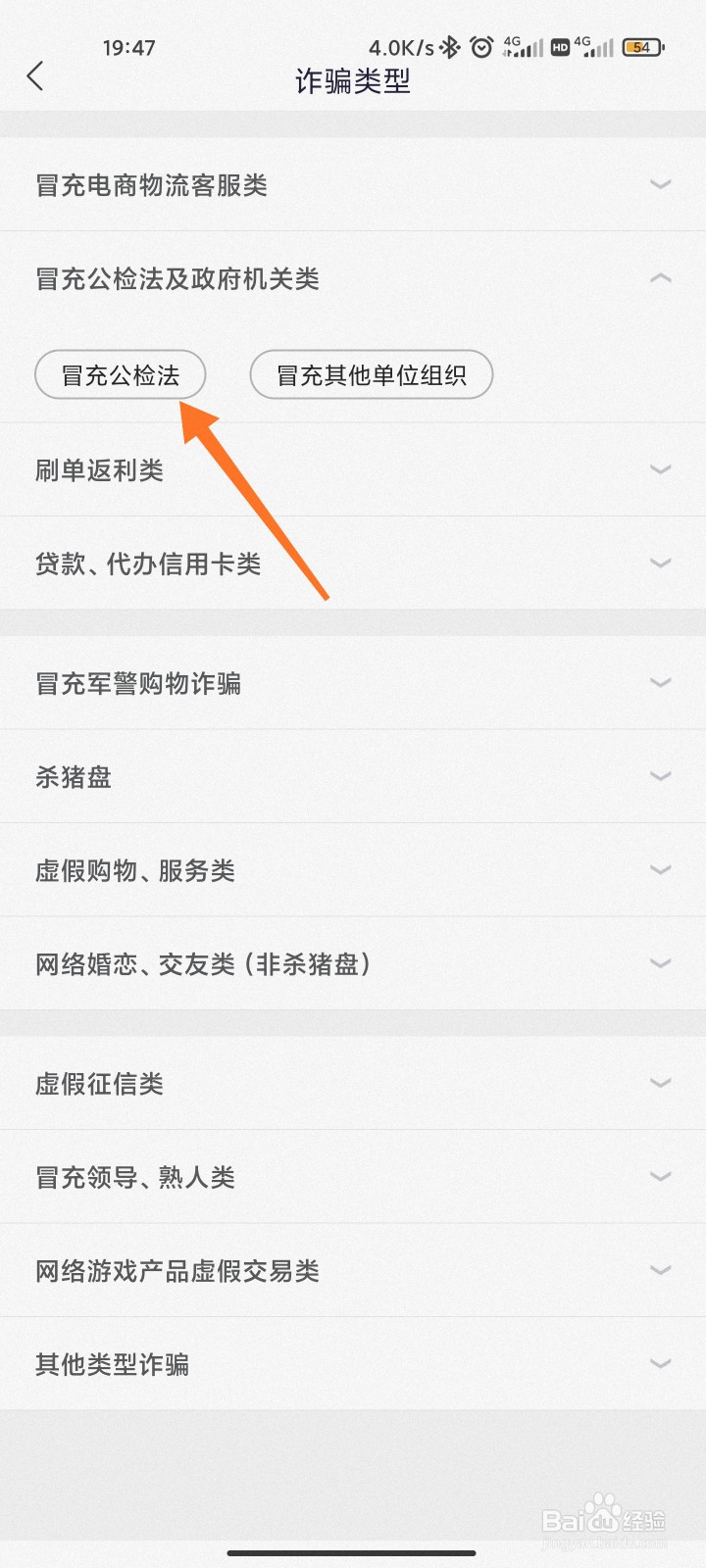Open the 网络游戏产品虚假交易类 category
Viewport: 706px width, 1568px height.
click(353, 1269)
